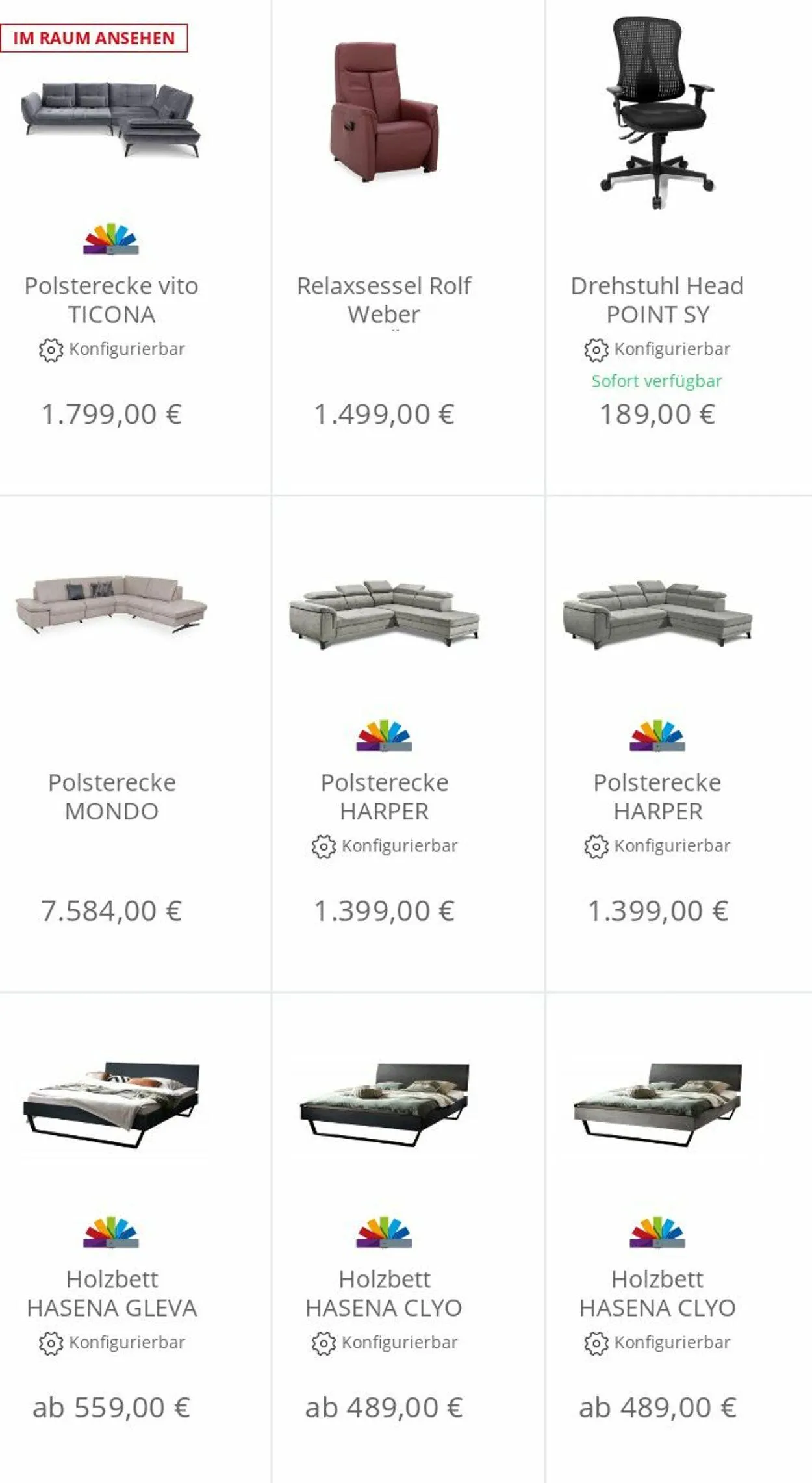Tap the IM RAUM ANSEHEN button
Viewport: 812px width, 1483px height.
point(94,38)
